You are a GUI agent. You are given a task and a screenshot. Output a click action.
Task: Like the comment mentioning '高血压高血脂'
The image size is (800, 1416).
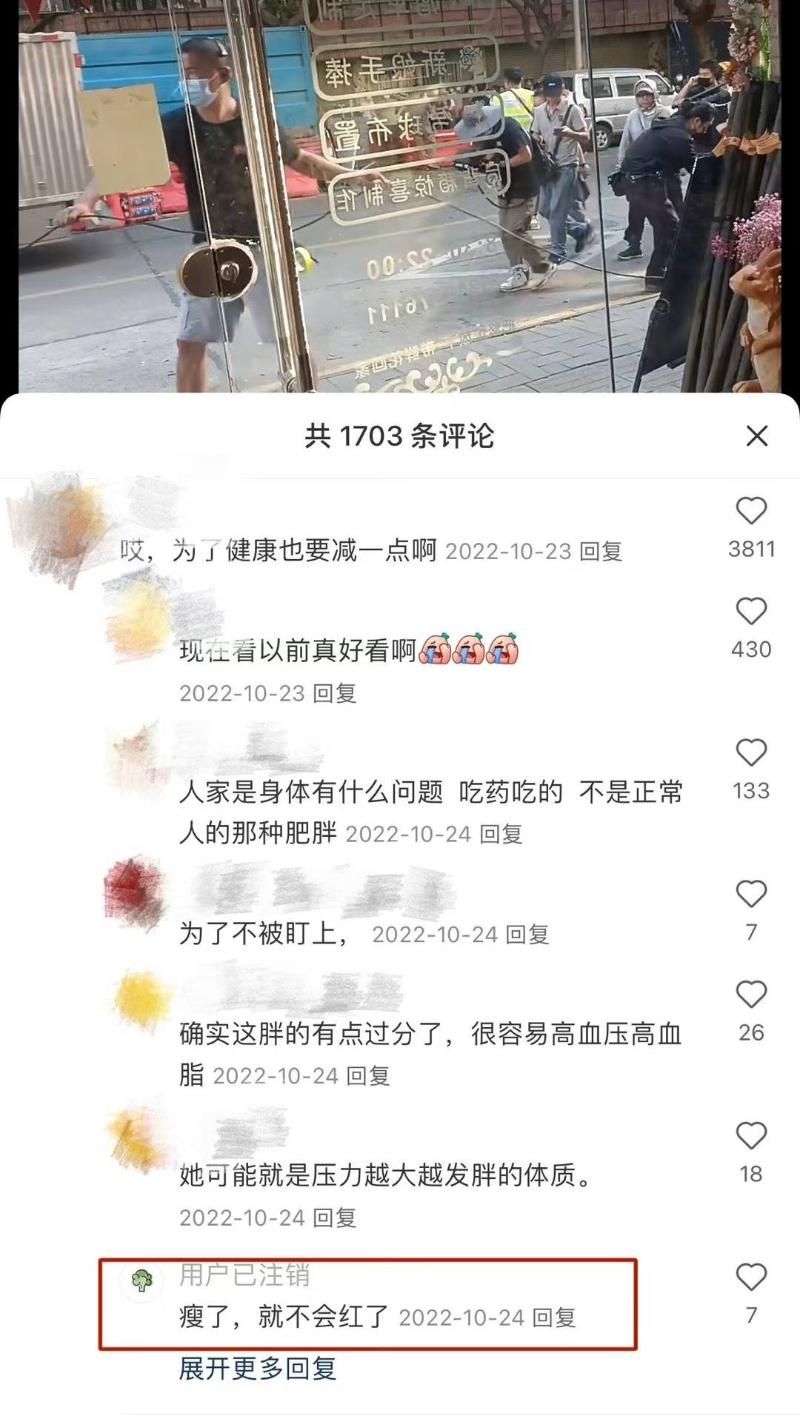(x=751, y=995)
